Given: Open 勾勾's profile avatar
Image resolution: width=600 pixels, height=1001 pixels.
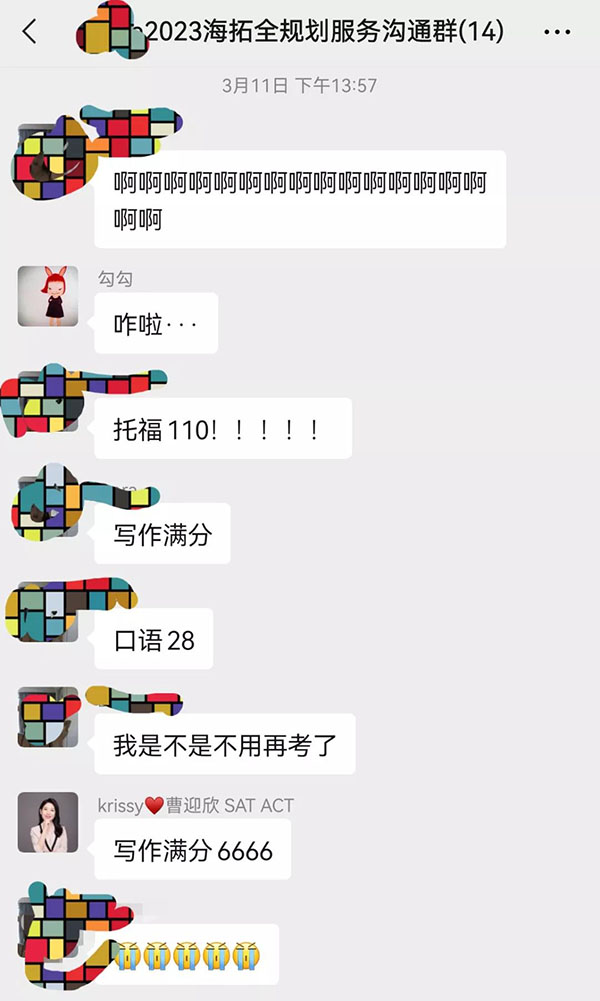Looking at the screenshot, I should (48, 296).
